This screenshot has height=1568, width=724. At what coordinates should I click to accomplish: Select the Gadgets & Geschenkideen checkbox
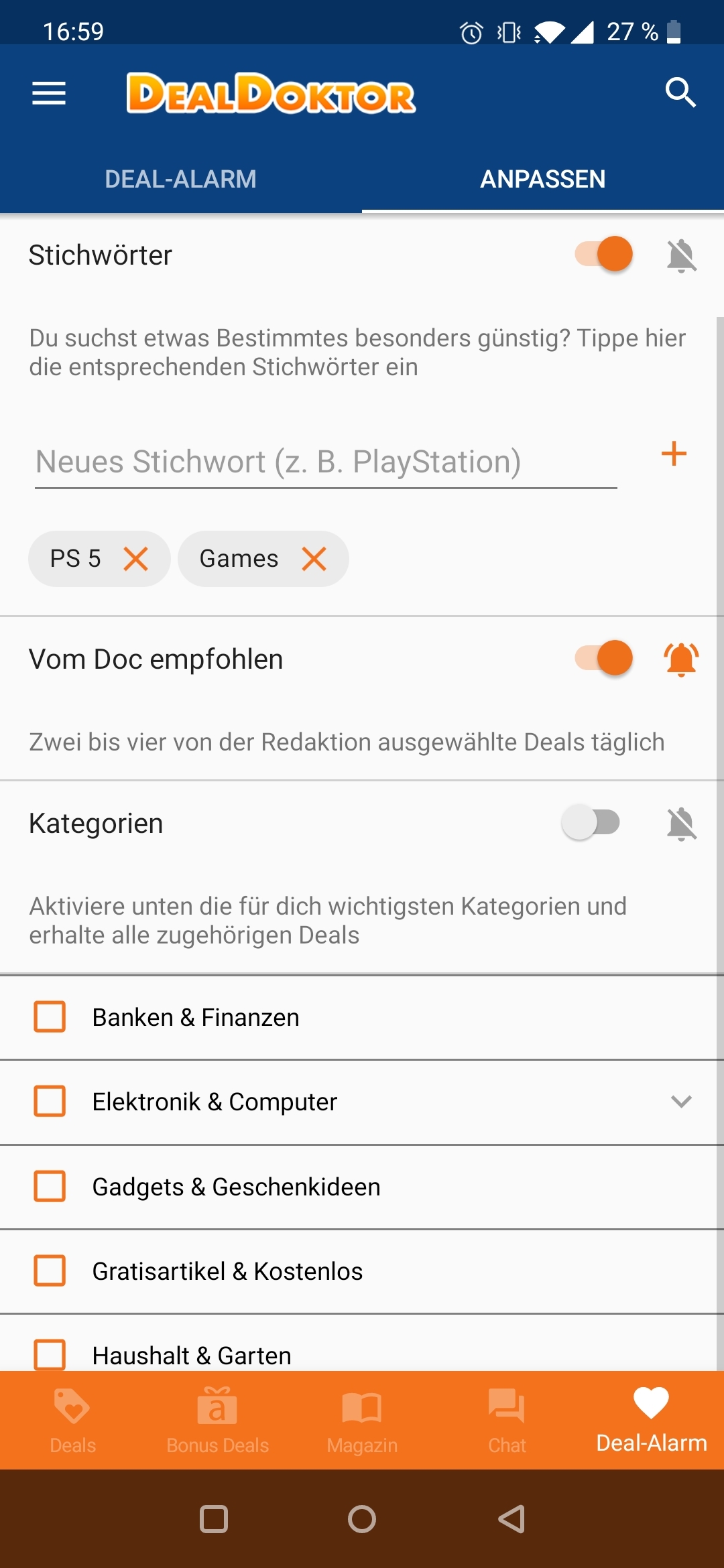click(50, 1186)
